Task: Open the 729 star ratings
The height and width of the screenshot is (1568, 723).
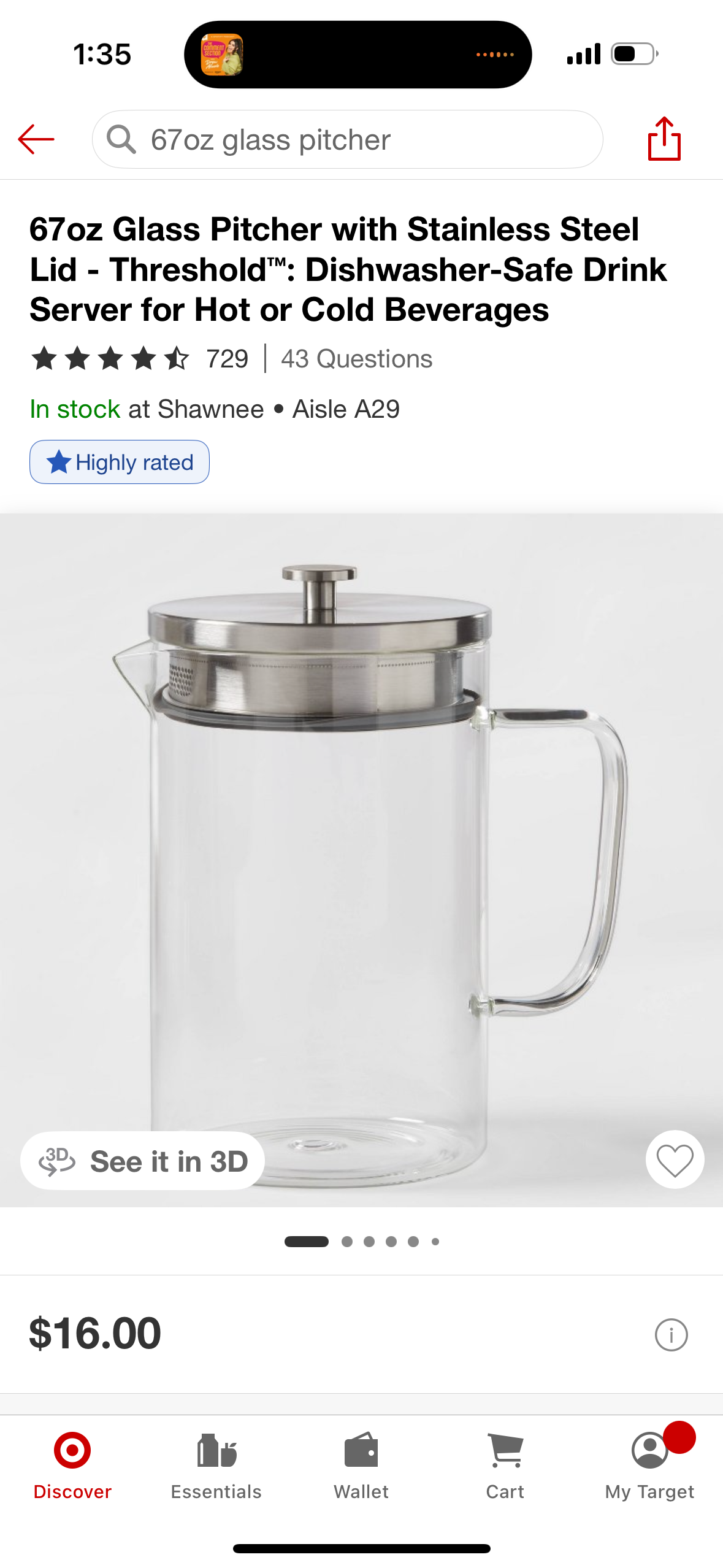Action: click(140, 359)
